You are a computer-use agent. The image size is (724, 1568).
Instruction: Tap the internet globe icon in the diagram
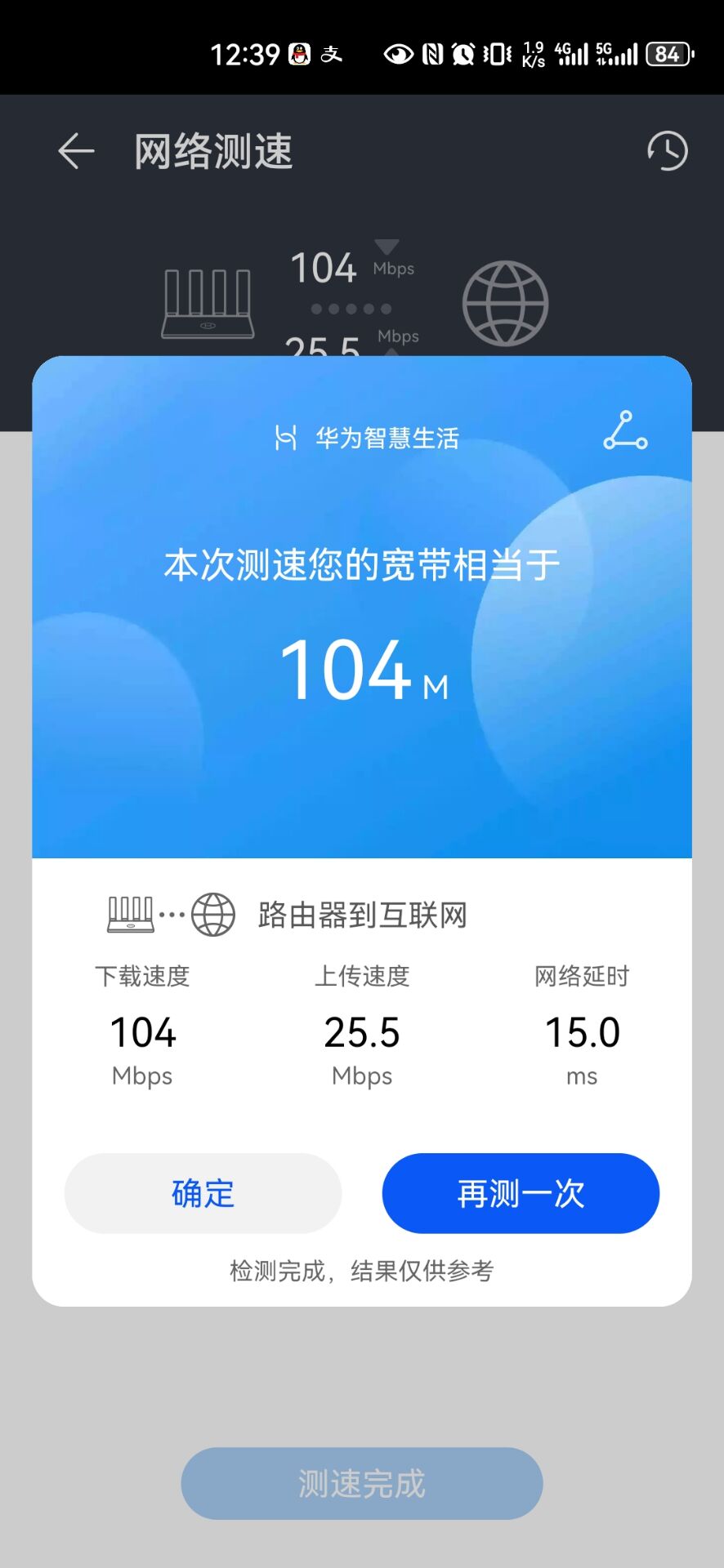coord(506,304)
